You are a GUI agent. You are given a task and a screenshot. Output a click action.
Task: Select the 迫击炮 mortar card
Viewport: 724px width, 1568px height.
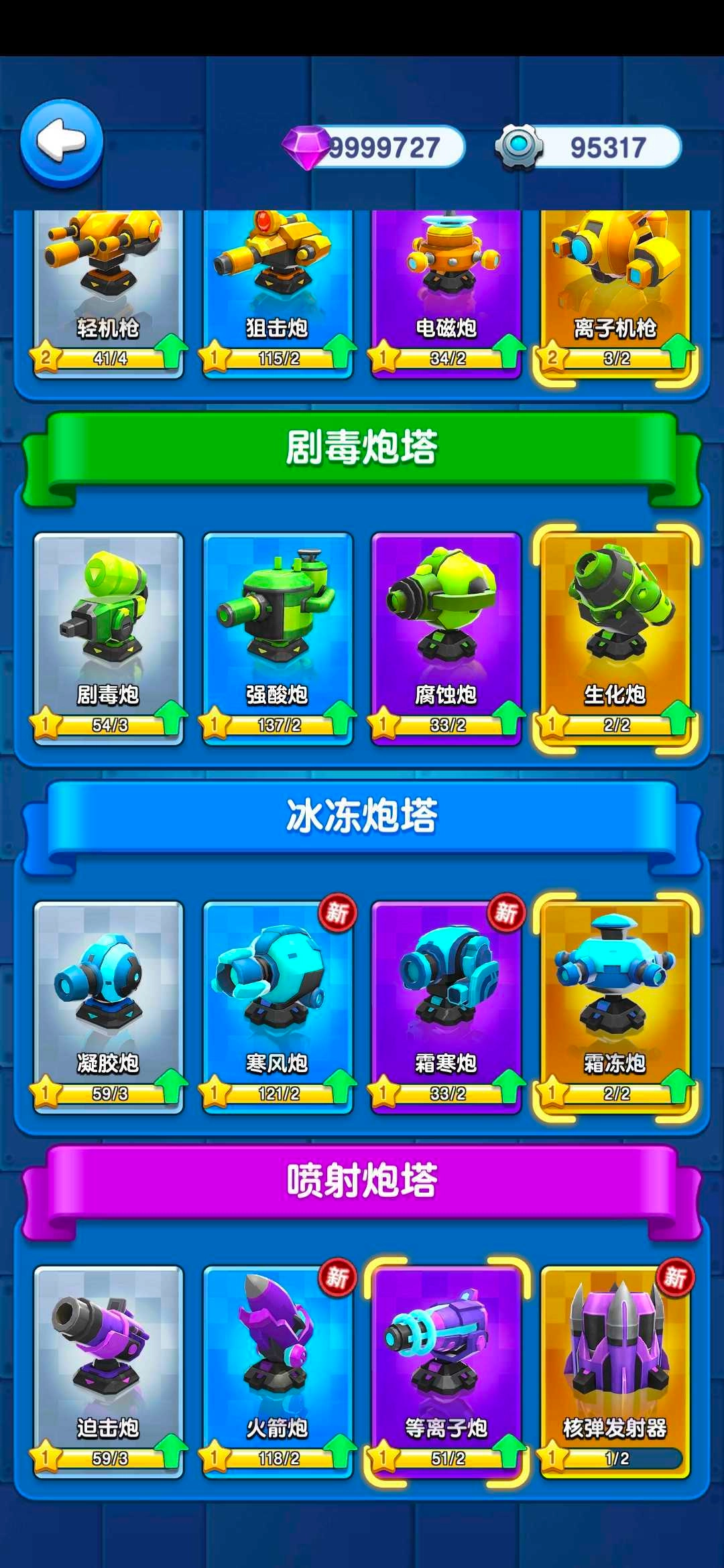[x=109, y=1360]
